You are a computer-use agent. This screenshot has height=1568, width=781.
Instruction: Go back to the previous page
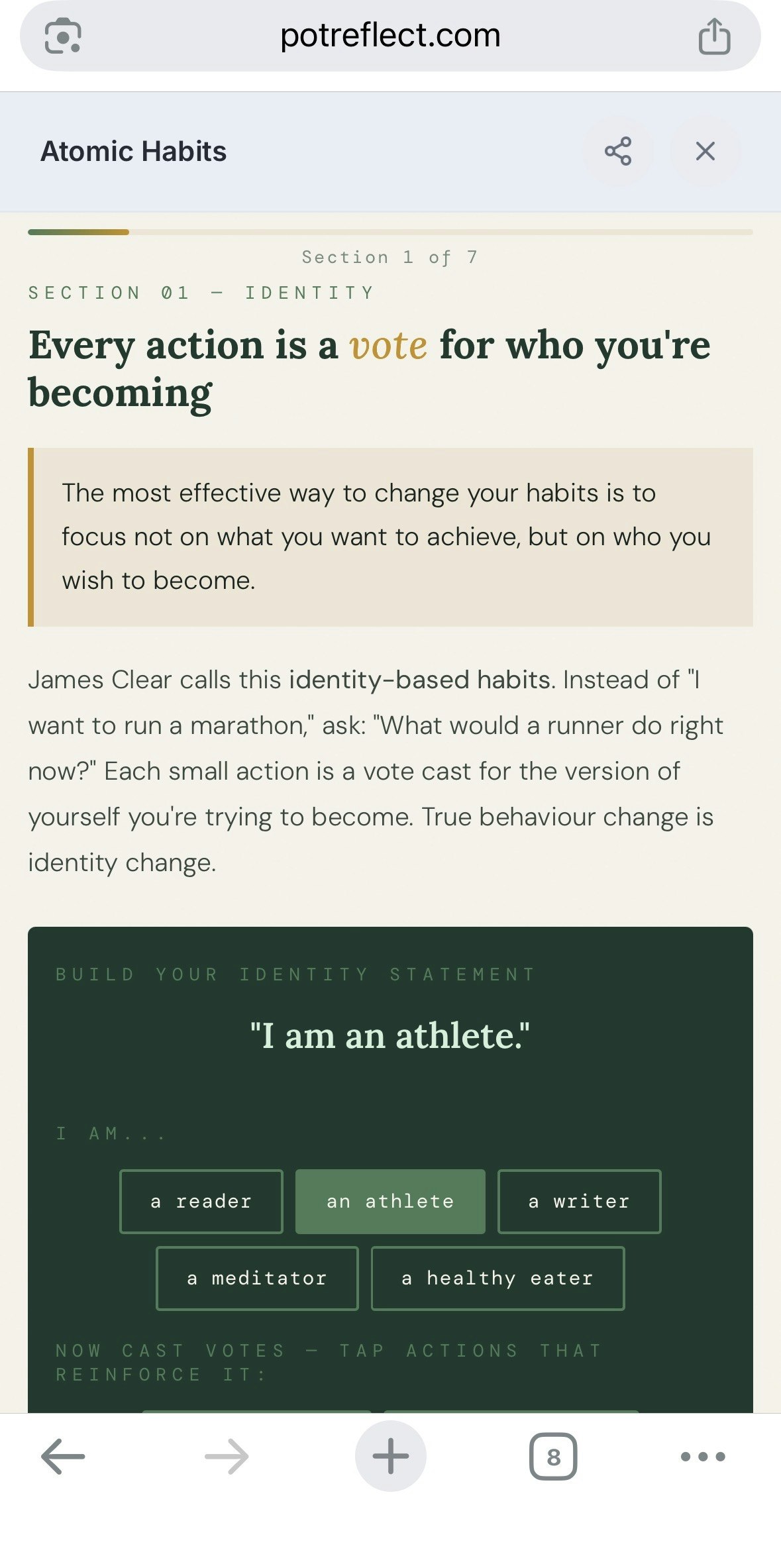[x=63, y=1456]
